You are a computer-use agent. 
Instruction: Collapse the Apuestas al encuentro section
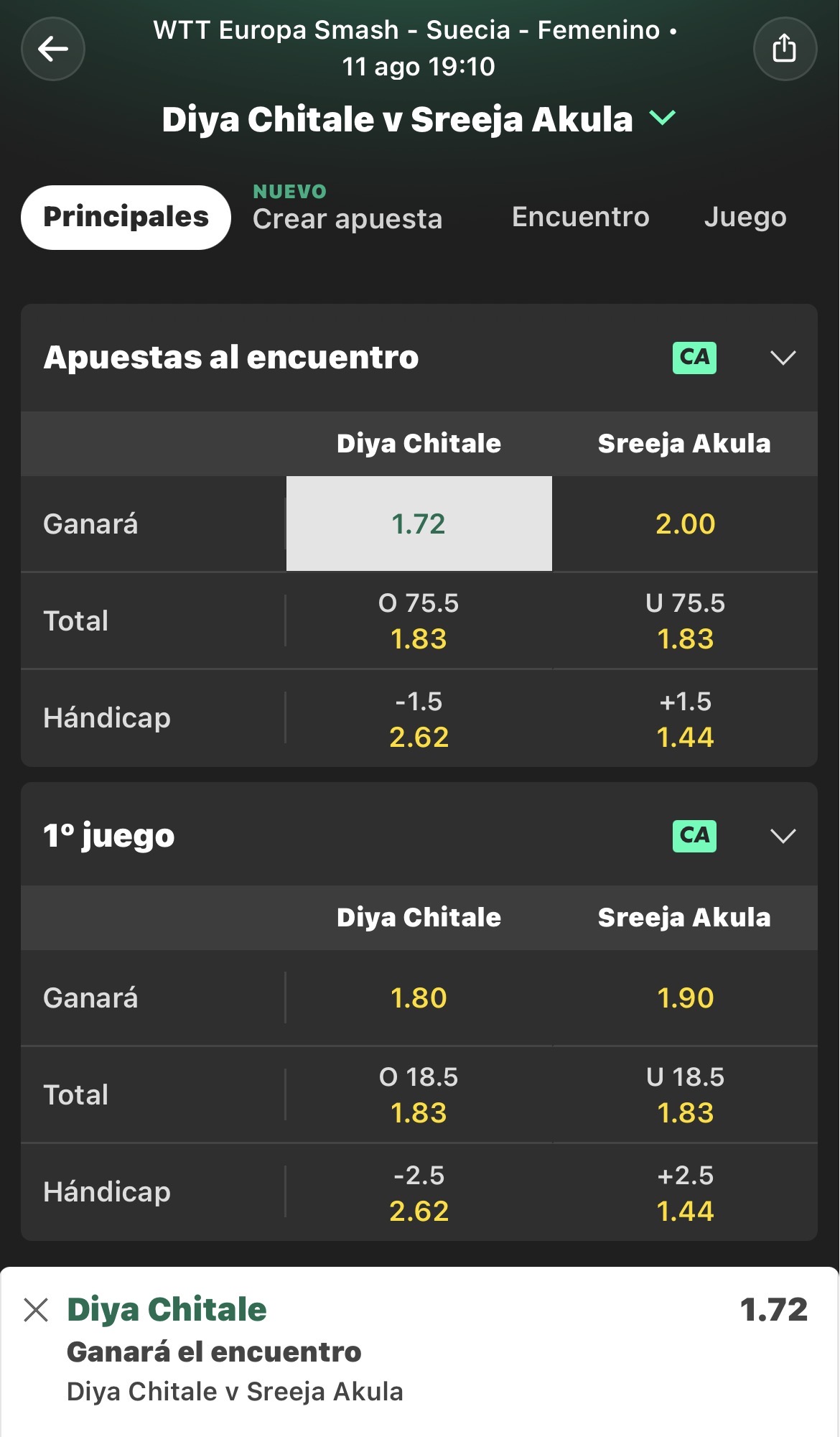[783, 358]
